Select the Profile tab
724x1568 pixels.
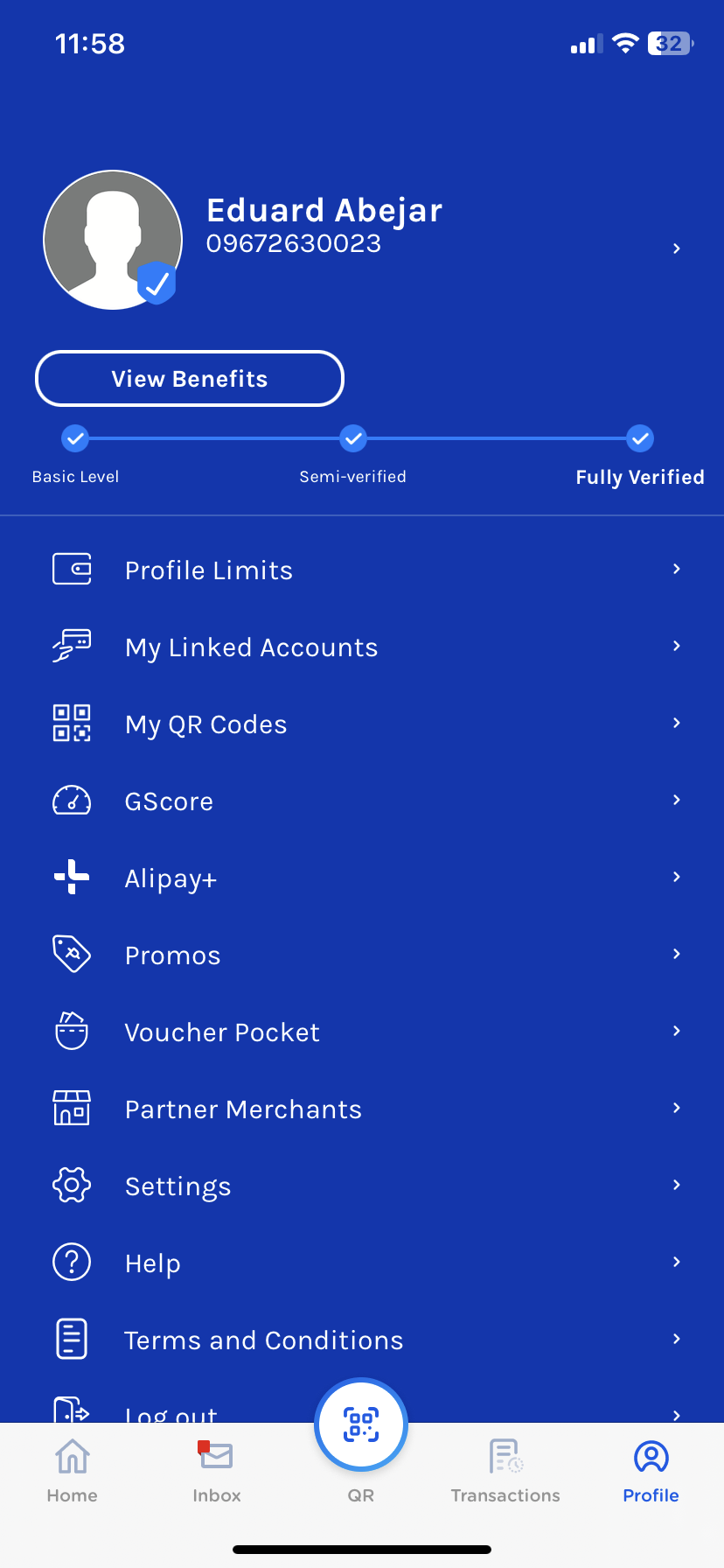(651, 1472)
